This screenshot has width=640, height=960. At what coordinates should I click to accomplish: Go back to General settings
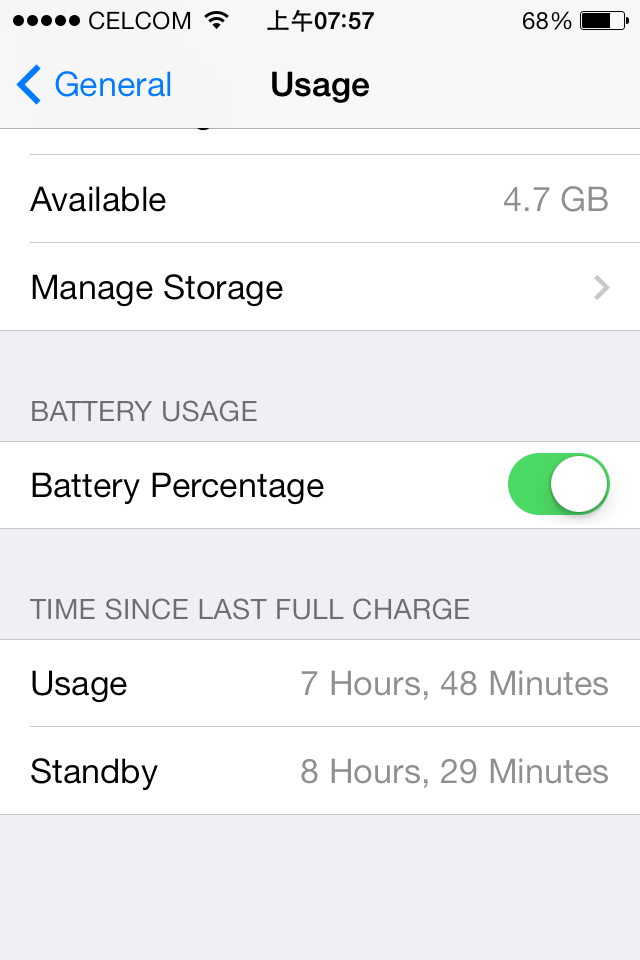tap(95, 85)
